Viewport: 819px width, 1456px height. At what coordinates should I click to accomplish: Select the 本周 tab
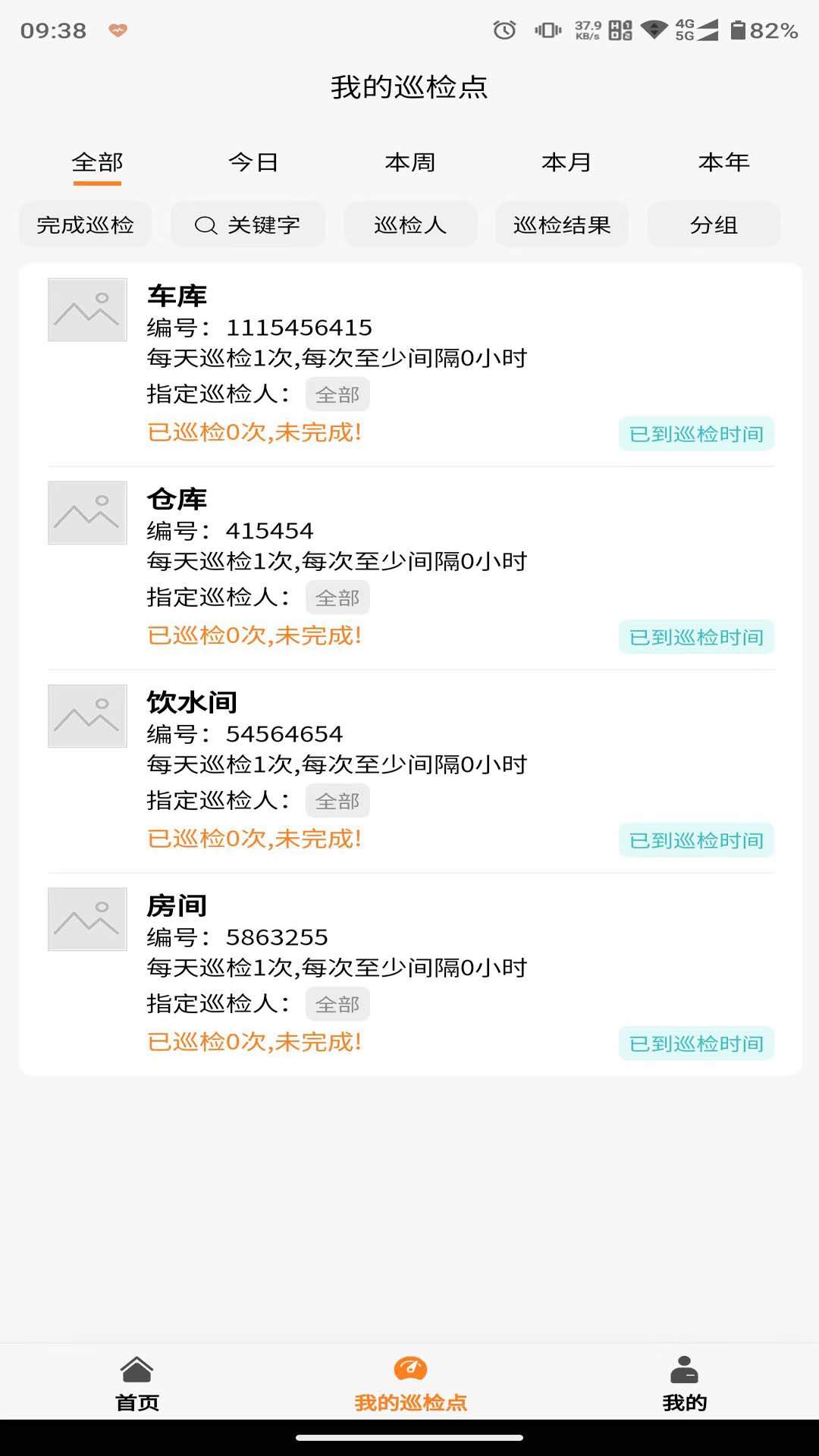410,162
